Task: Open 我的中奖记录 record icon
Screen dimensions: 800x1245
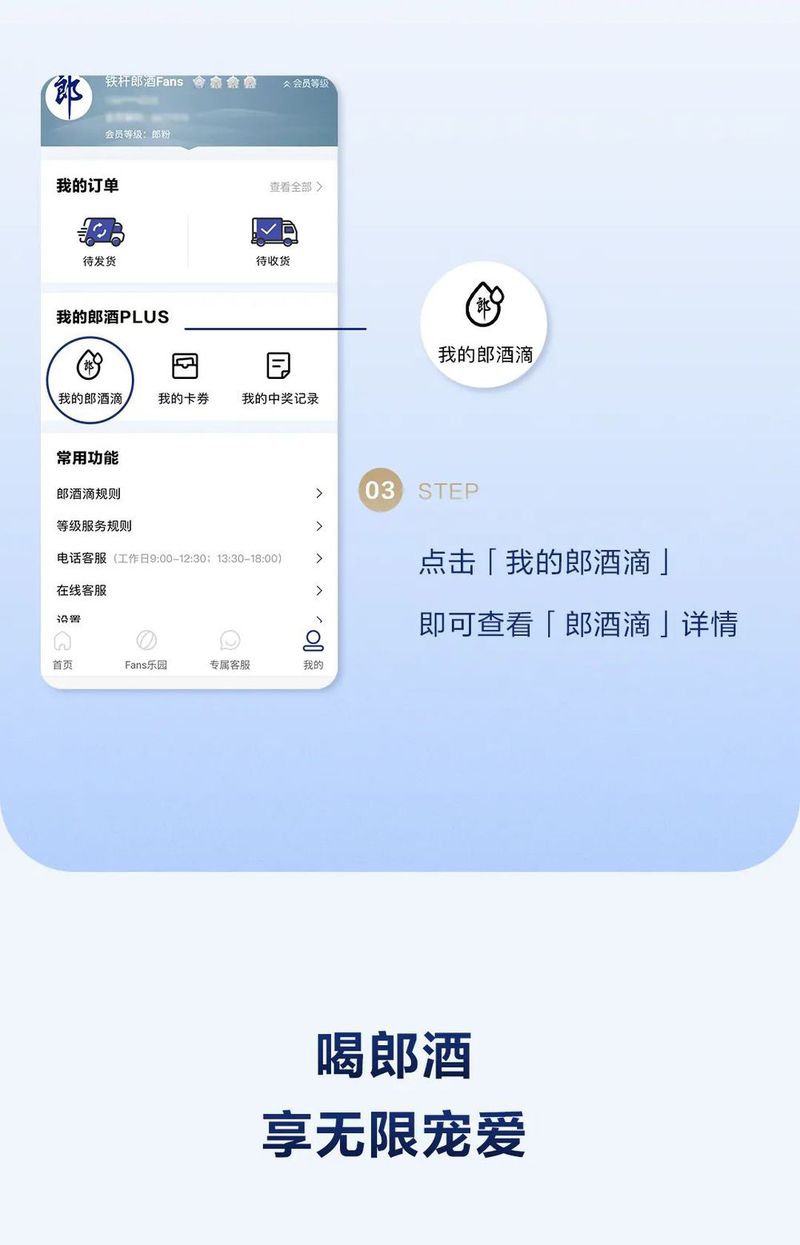Action: (277, 368)
